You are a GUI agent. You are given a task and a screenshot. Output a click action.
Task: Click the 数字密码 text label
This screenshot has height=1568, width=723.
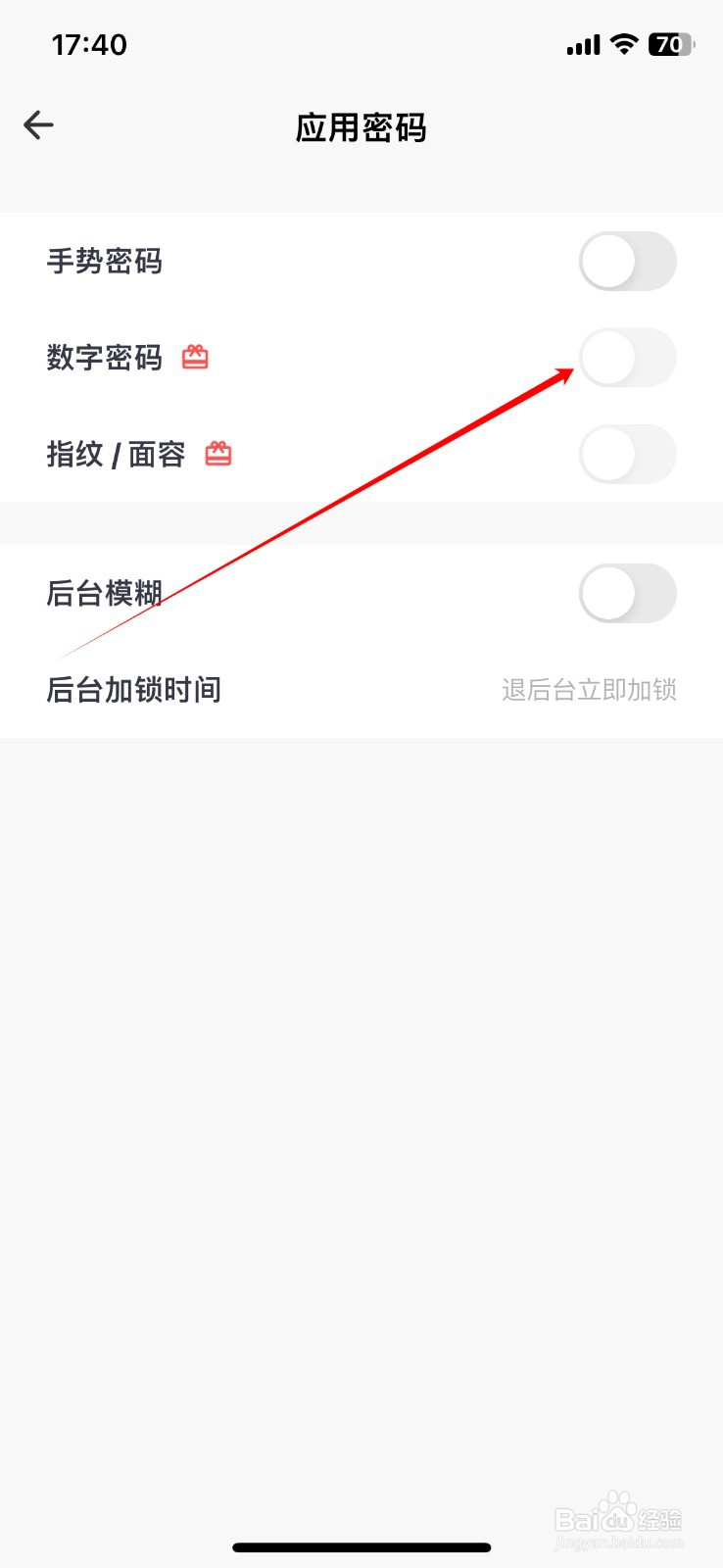point(106,358)
